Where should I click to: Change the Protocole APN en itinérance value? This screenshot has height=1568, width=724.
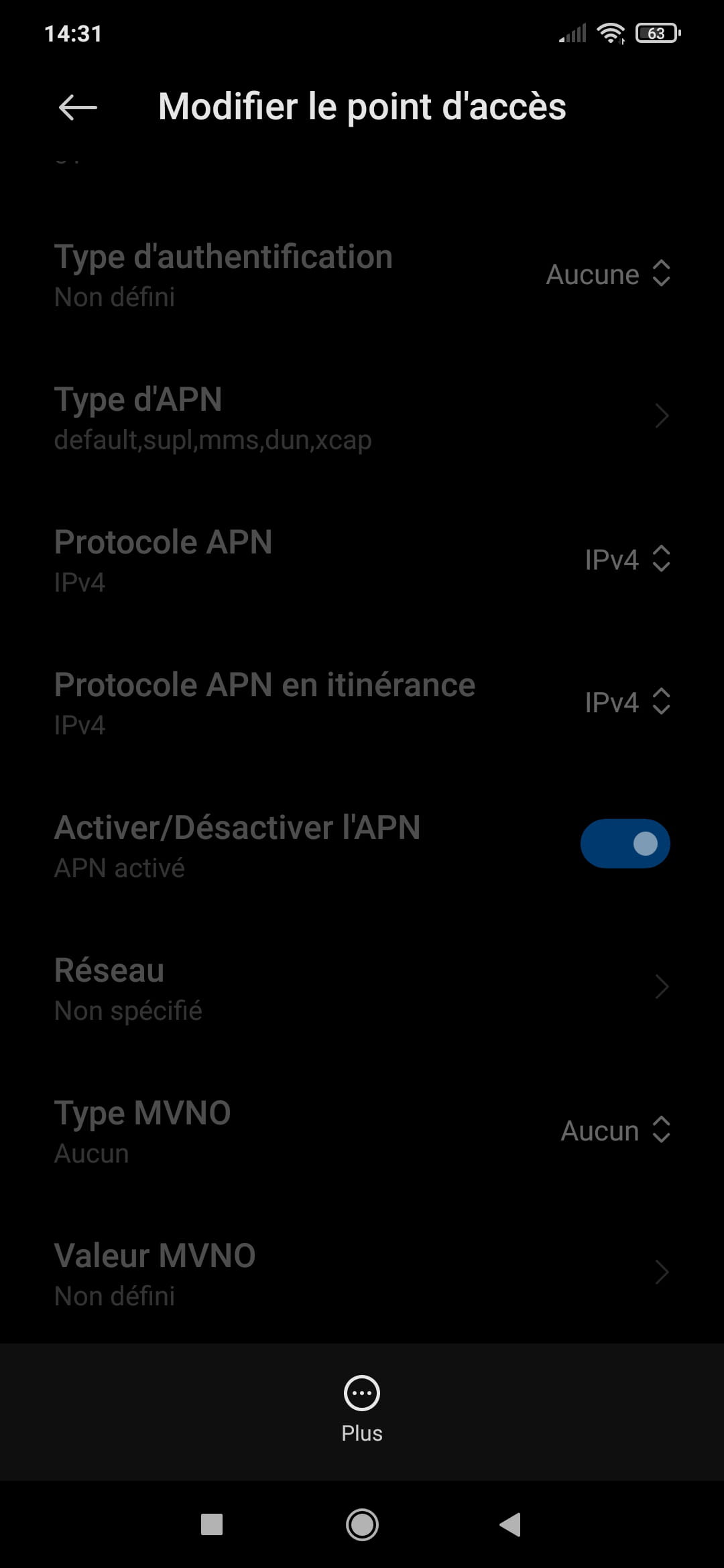627,702
